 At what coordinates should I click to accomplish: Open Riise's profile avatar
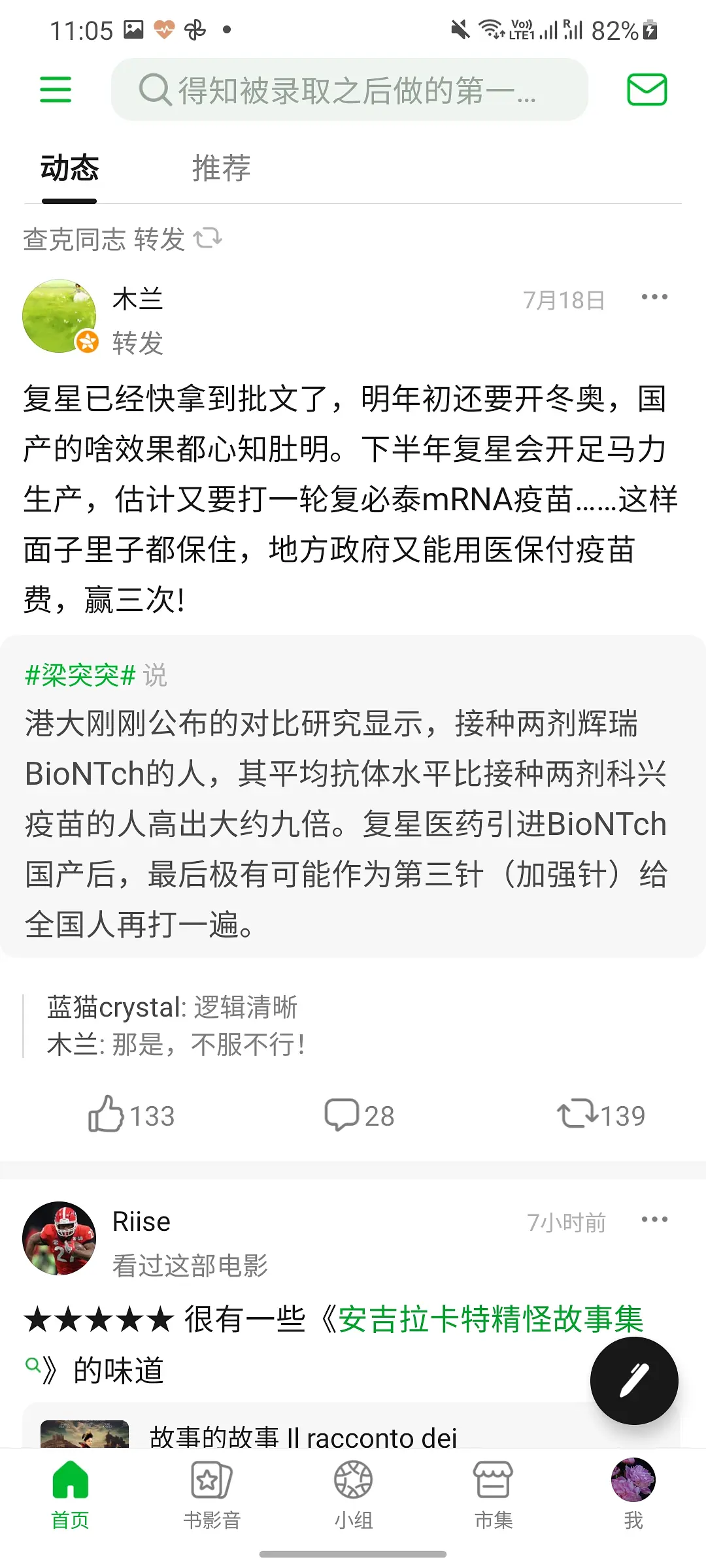click(x=59, y=1238)
